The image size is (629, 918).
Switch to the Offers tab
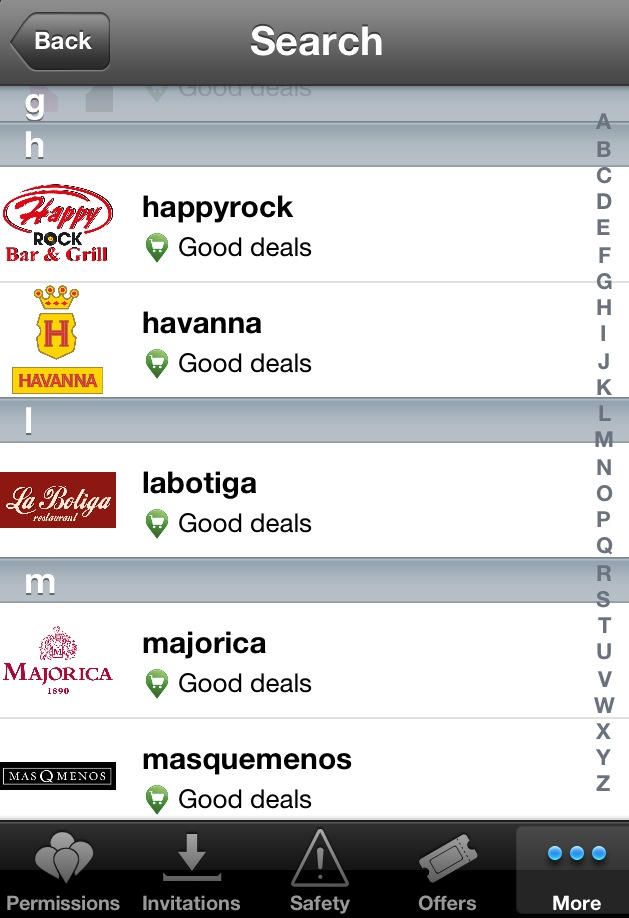447,870
